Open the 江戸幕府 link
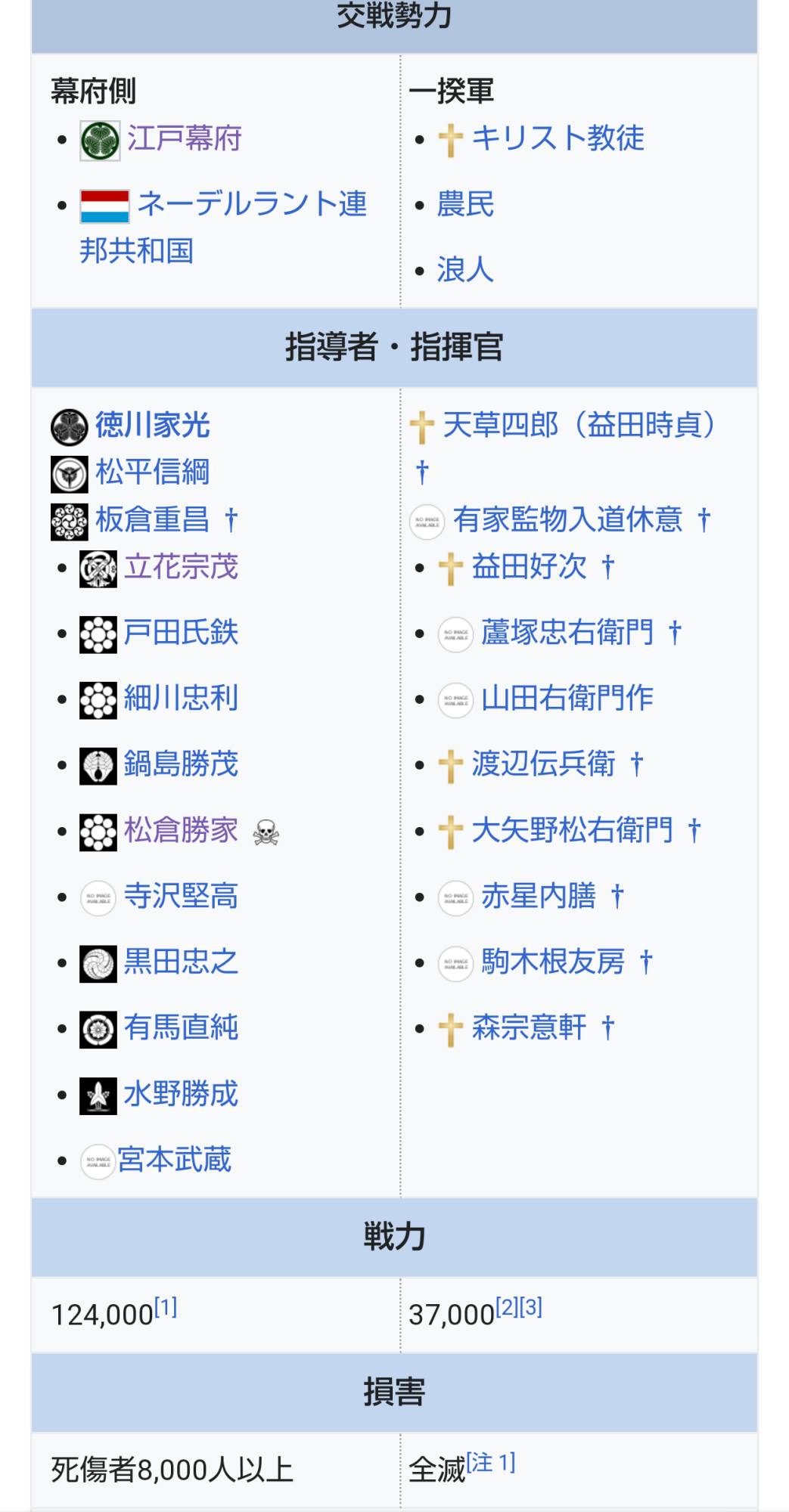The height and width of the screenshot is (1512, 789). 184,138
